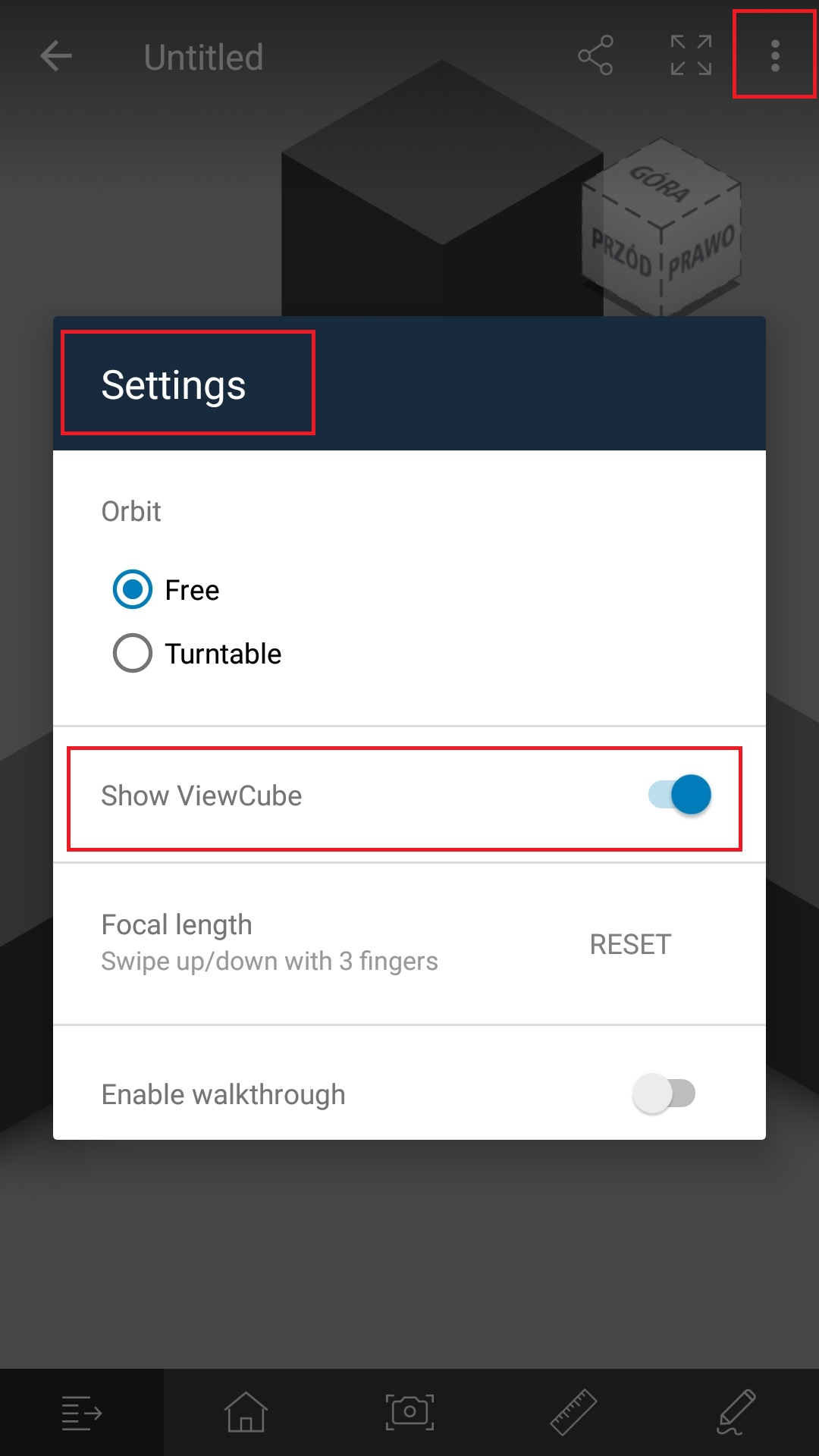Reset the focal length
Image resolution: width=819 pixels, height=1456 pixels.
pos(630,945)
